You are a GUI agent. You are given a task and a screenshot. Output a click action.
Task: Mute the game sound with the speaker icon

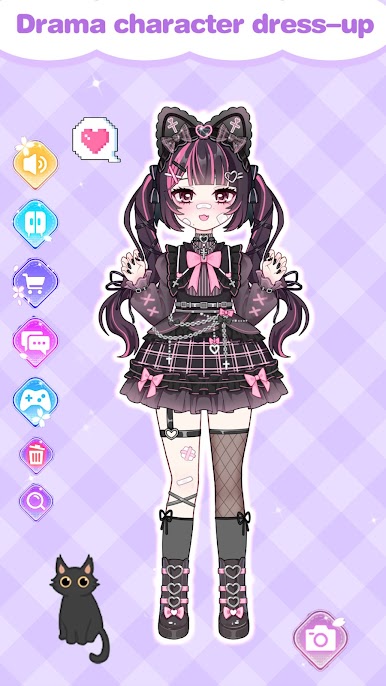pyautogui.click(x=35, y=164)
